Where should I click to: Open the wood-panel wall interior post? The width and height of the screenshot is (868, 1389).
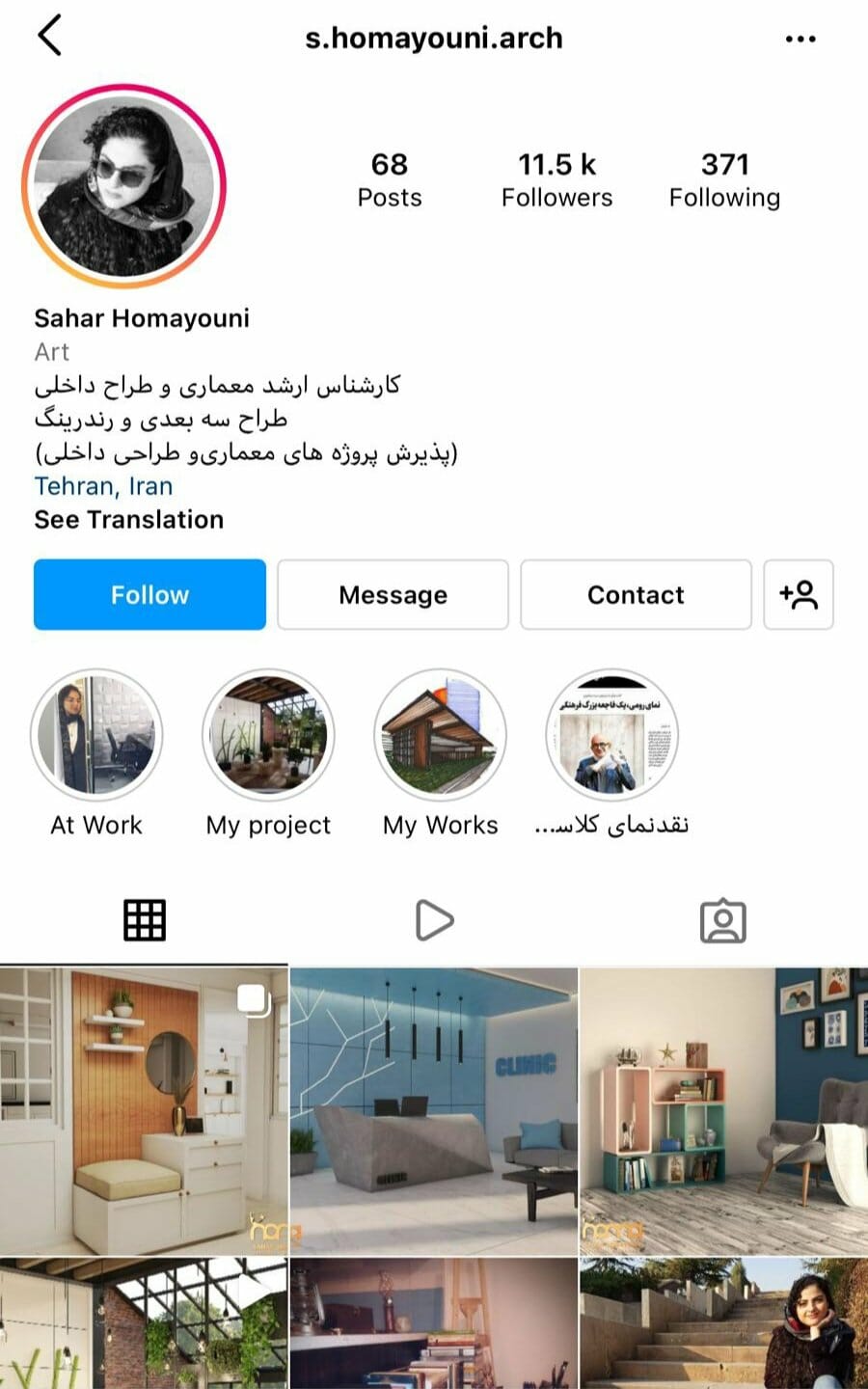point(144,1111)
